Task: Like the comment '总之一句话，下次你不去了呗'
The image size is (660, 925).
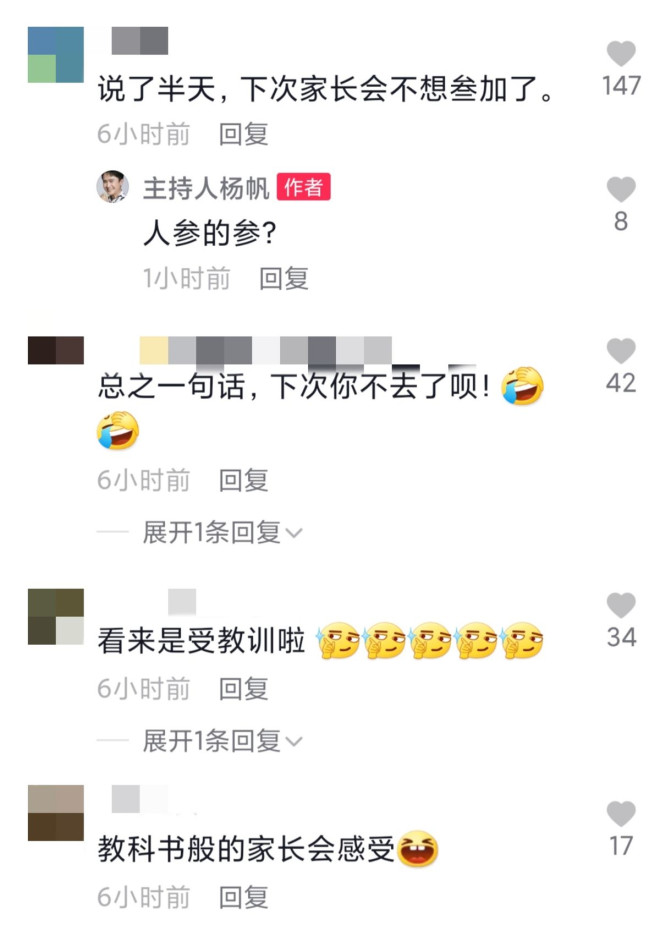Action: click(621, 351)
